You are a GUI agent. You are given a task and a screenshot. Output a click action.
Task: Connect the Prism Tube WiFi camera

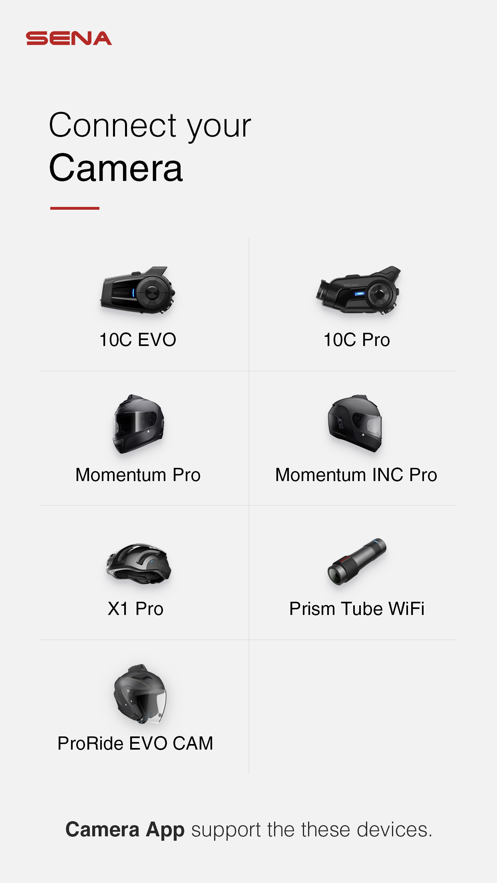(353, 573)
